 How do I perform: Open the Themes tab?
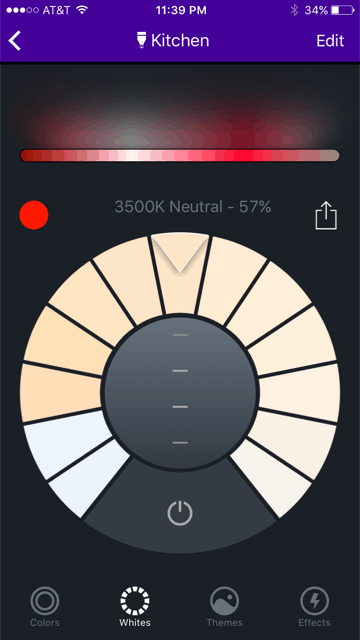click(x=224, y=607)
